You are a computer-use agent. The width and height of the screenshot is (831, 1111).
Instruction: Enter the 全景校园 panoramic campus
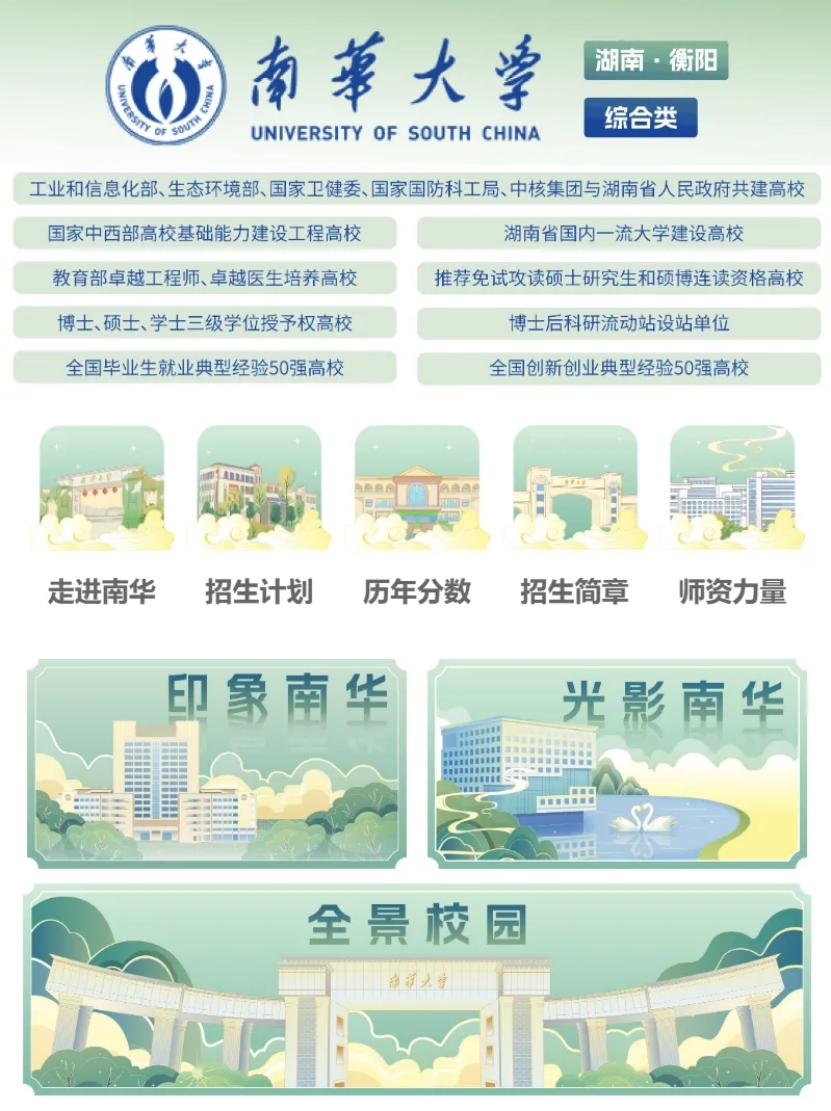pyautogui.click(x=416, y=990)
